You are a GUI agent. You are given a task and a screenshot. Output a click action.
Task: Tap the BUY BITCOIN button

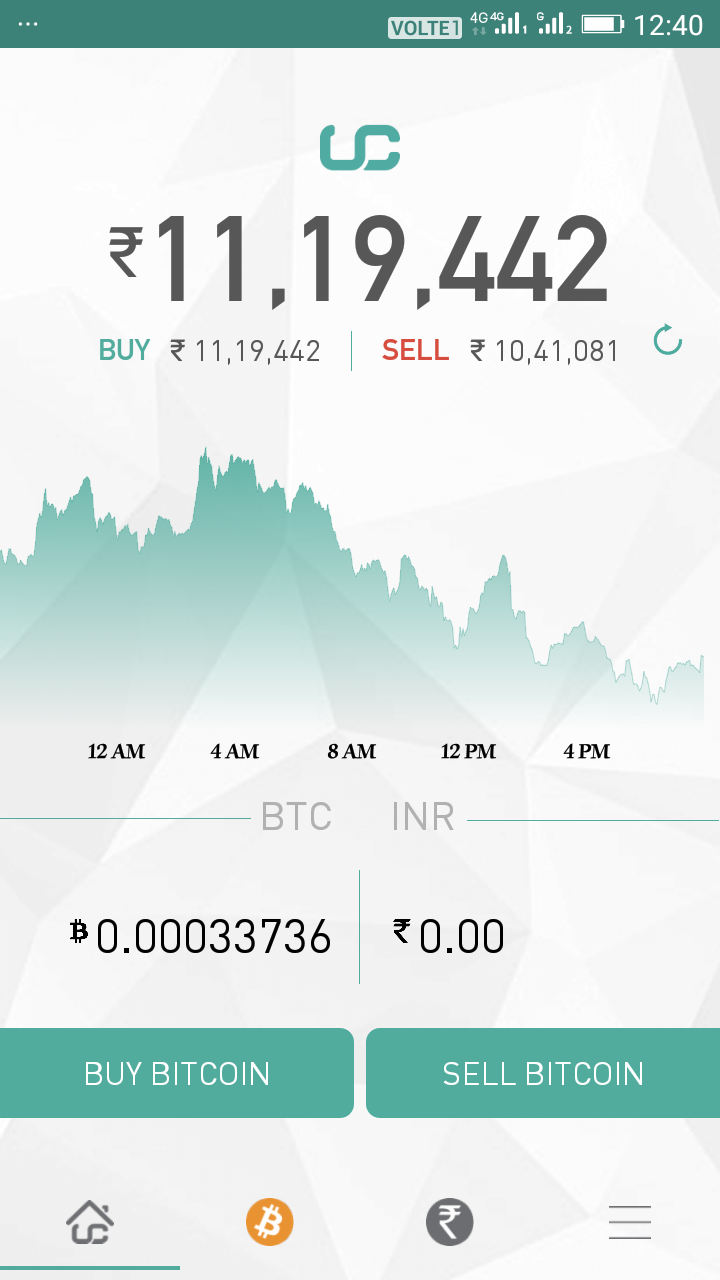(x=177, y=1073)
